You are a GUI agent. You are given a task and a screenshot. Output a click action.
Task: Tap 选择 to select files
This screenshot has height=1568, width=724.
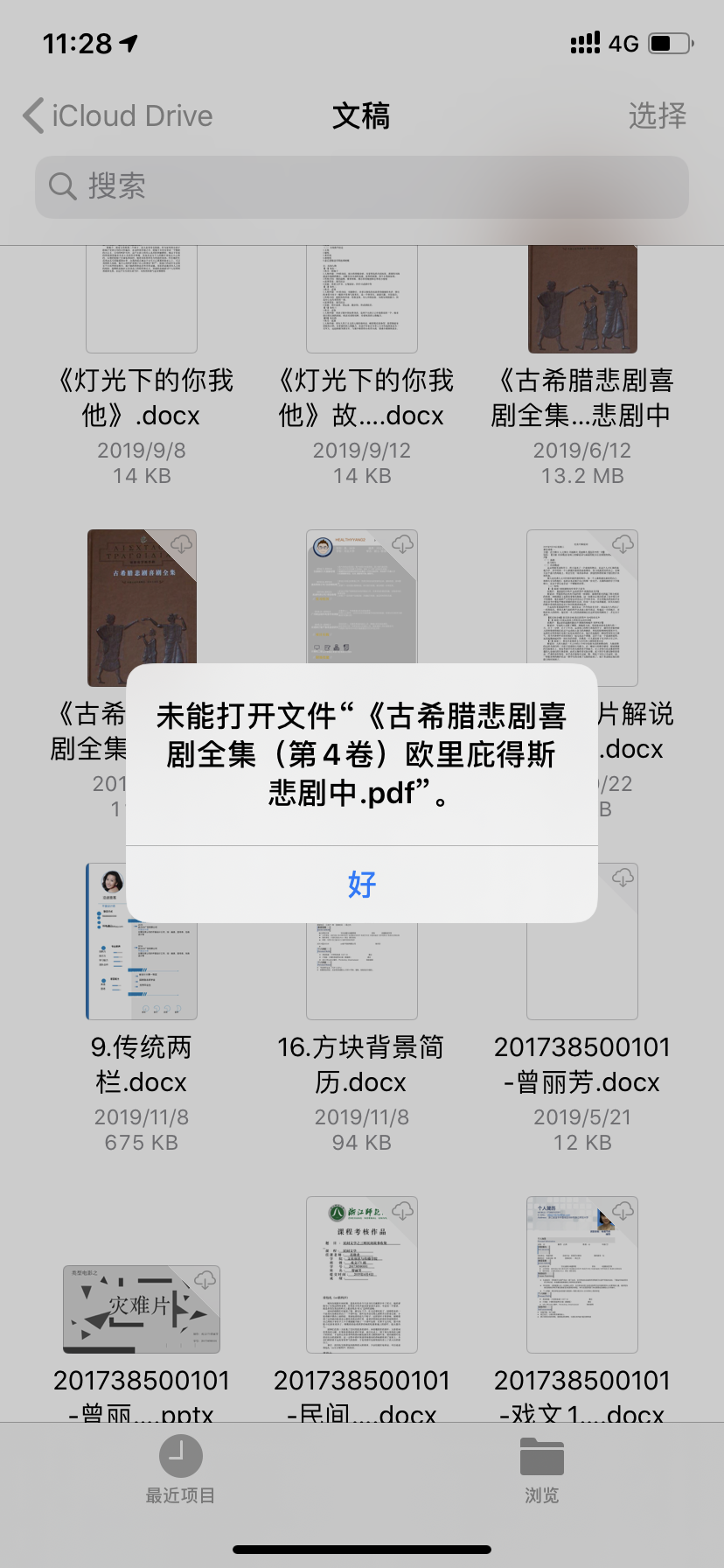(657, 115)
